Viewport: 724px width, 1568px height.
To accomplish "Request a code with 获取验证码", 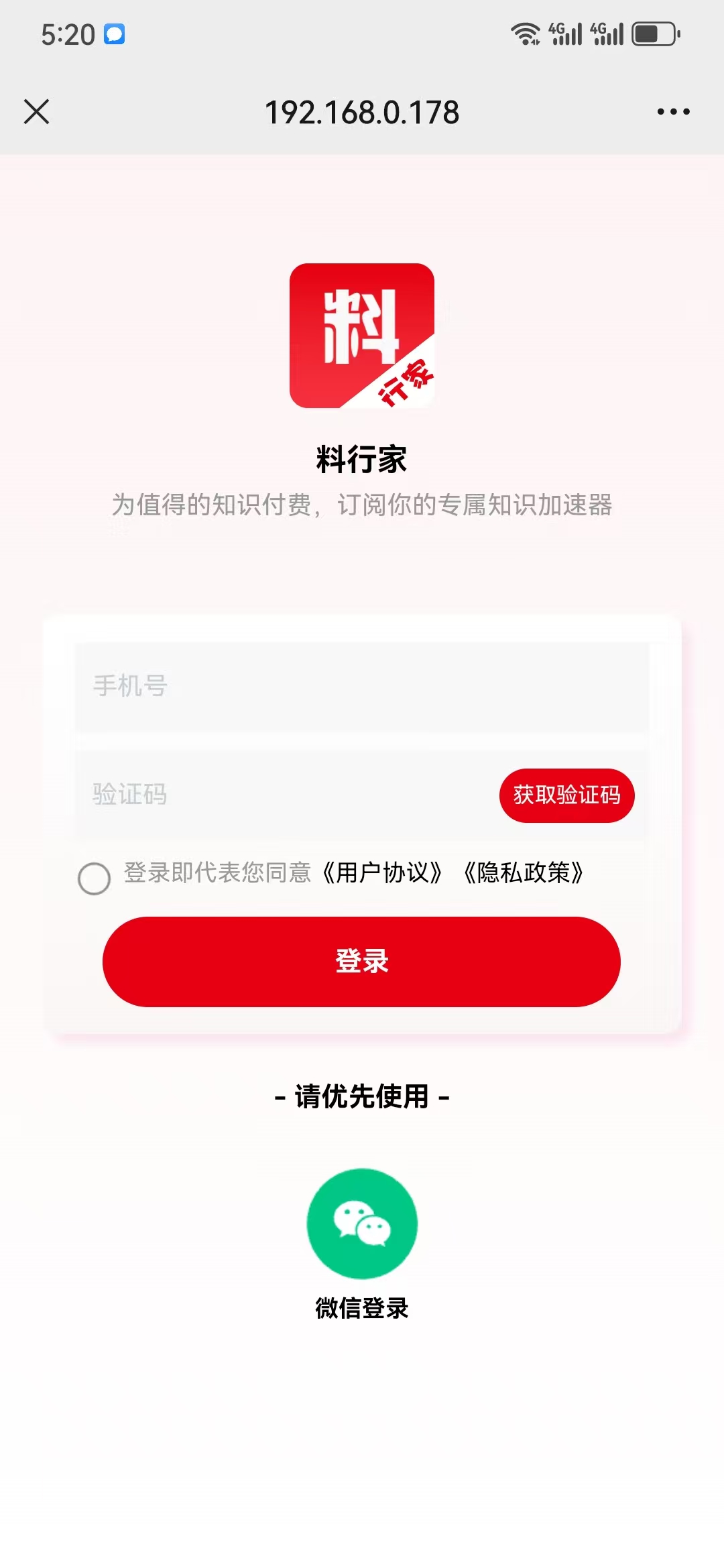I will tap(566, 795).
